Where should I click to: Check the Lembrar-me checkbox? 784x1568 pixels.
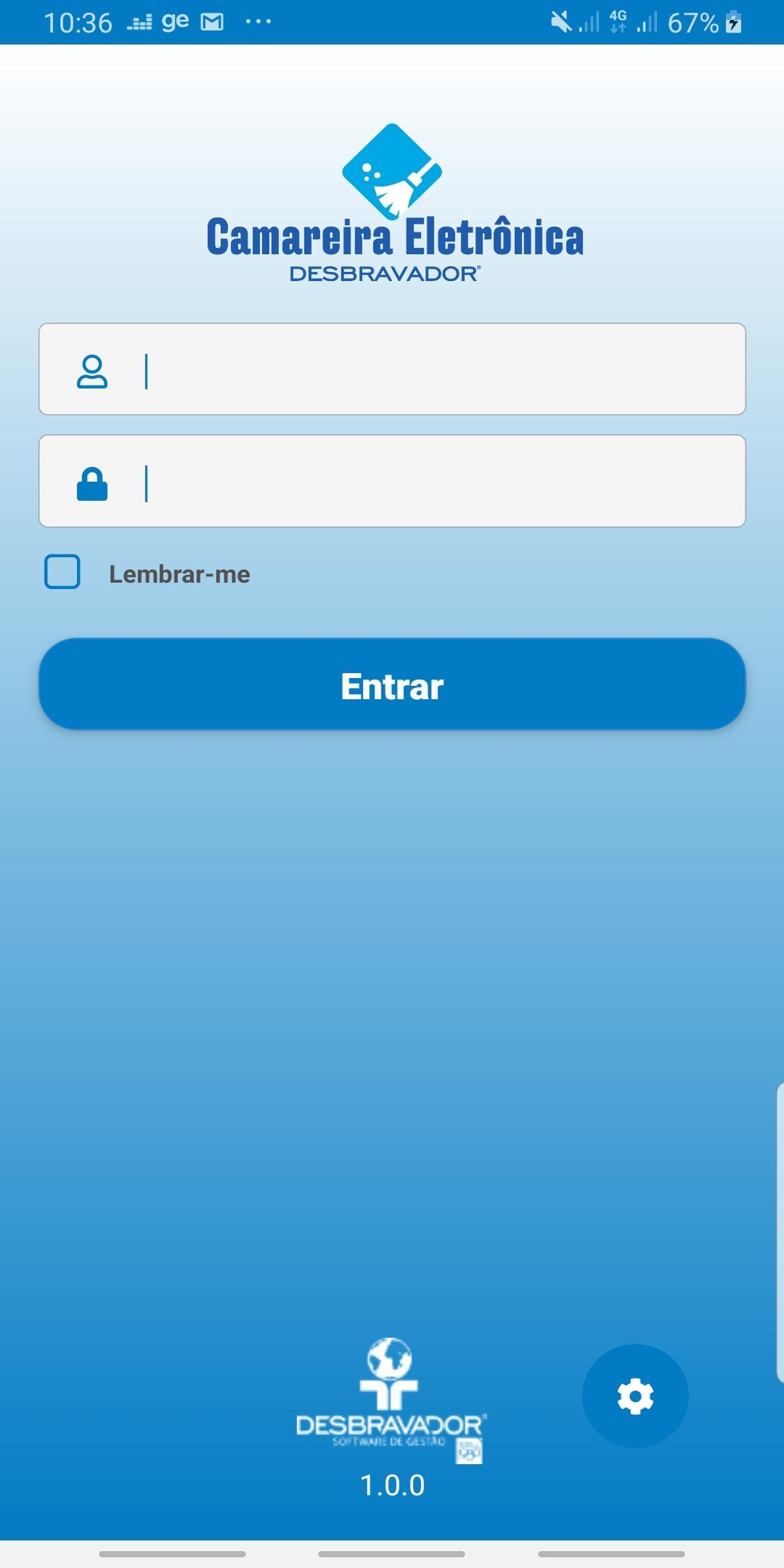point(62,571)
